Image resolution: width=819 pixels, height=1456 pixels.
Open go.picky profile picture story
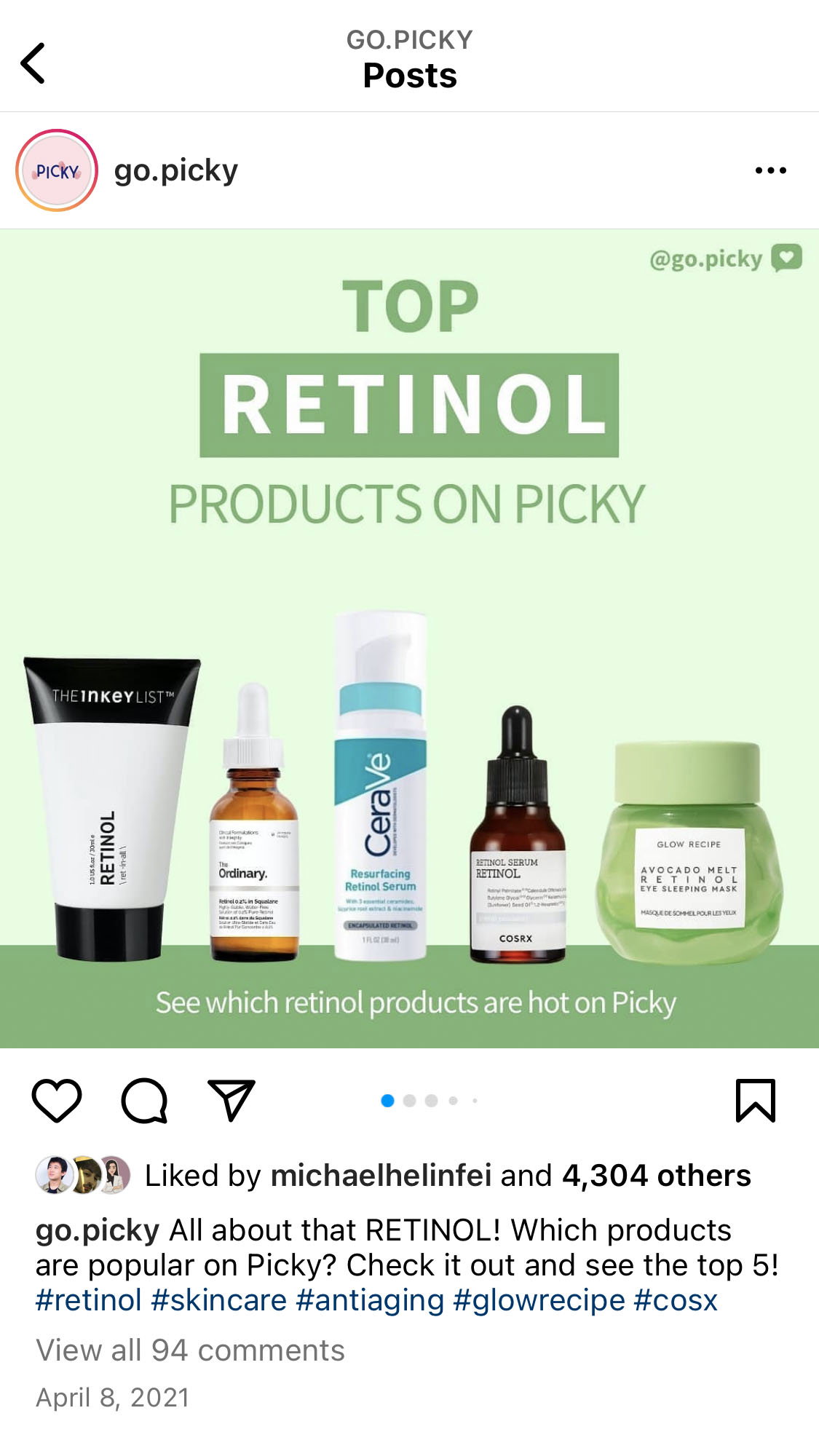pos(57,170)
